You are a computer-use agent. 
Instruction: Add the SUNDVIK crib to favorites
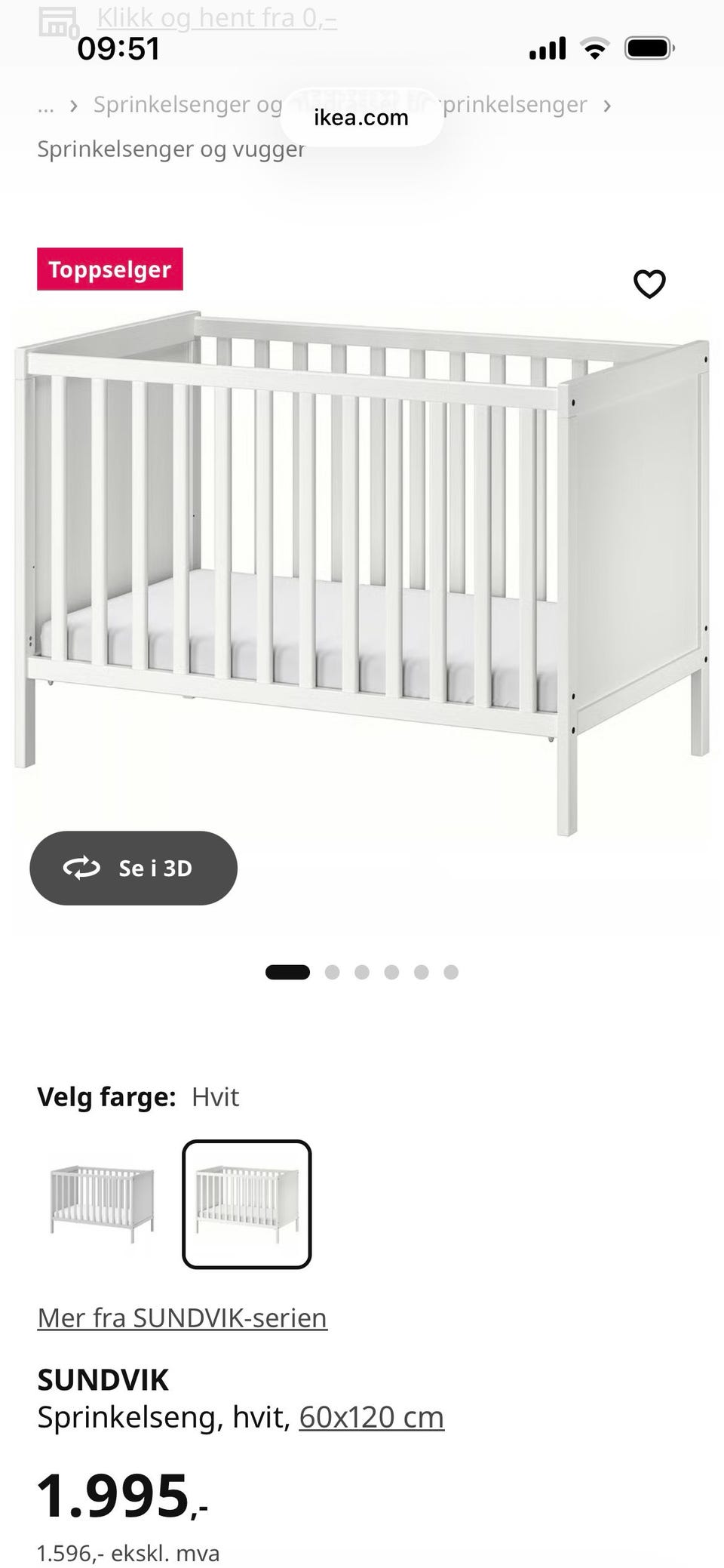pyautogui.click(x=649, y=284)
